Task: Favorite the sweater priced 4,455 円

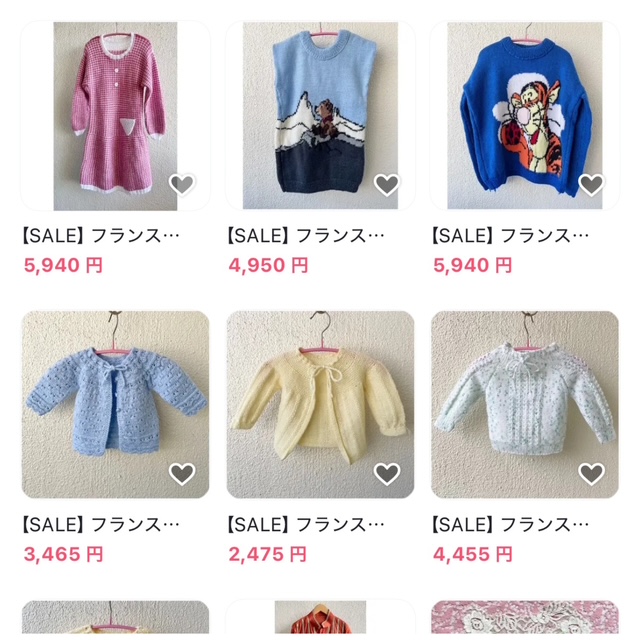Action: pyautogui.click(x=591, y=474)
